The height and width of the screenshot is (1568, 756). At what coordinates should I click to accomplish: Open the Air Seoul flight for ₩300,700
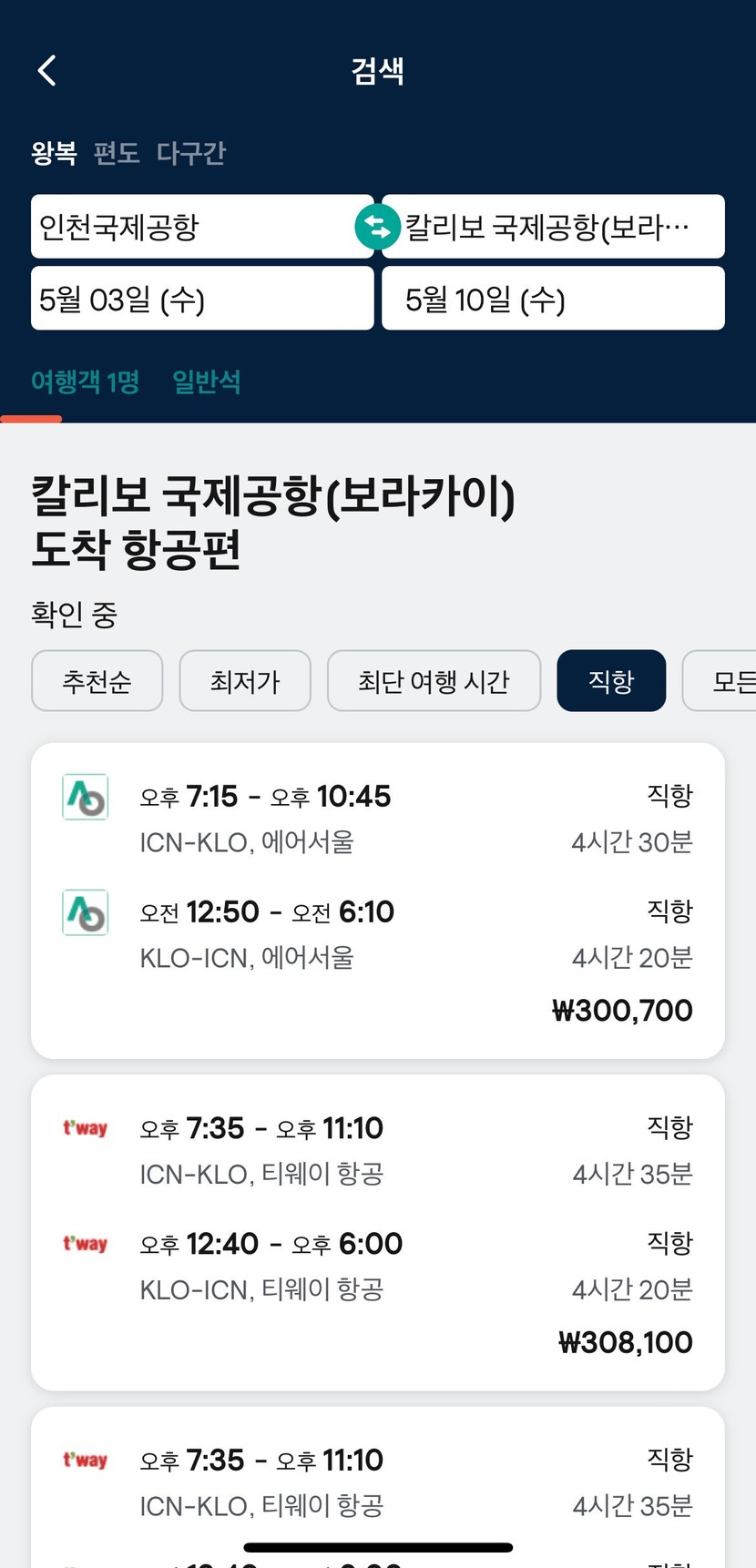378,901
